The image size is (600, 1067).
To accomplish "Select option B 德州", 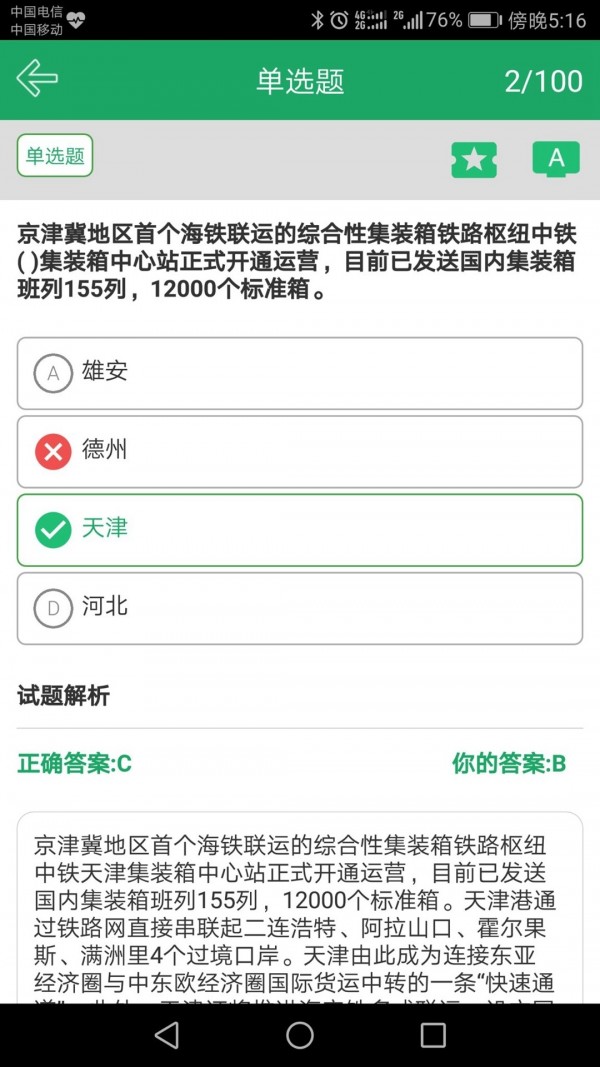I will click(x=299, y=451).
